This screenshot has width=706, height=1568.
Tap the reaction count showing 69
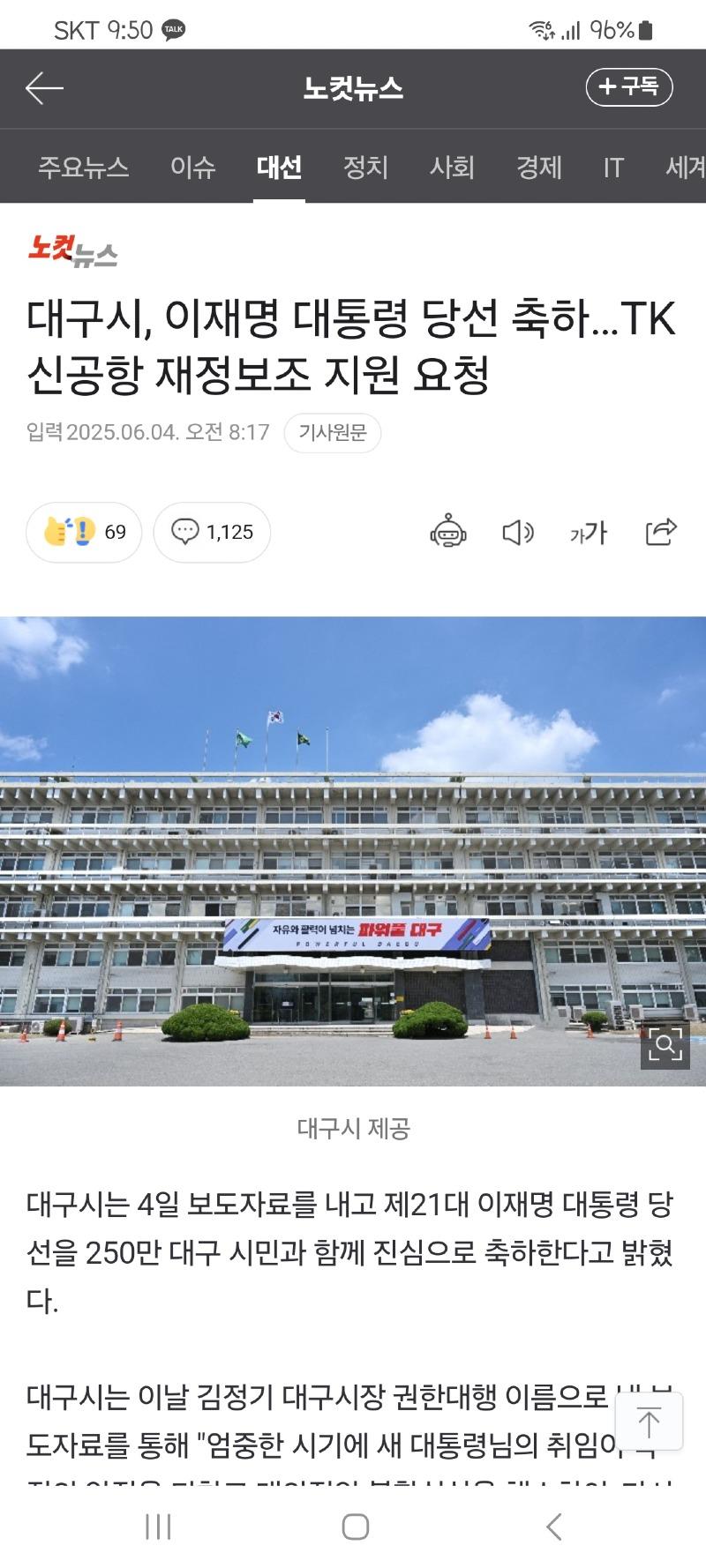click(84, 533)
